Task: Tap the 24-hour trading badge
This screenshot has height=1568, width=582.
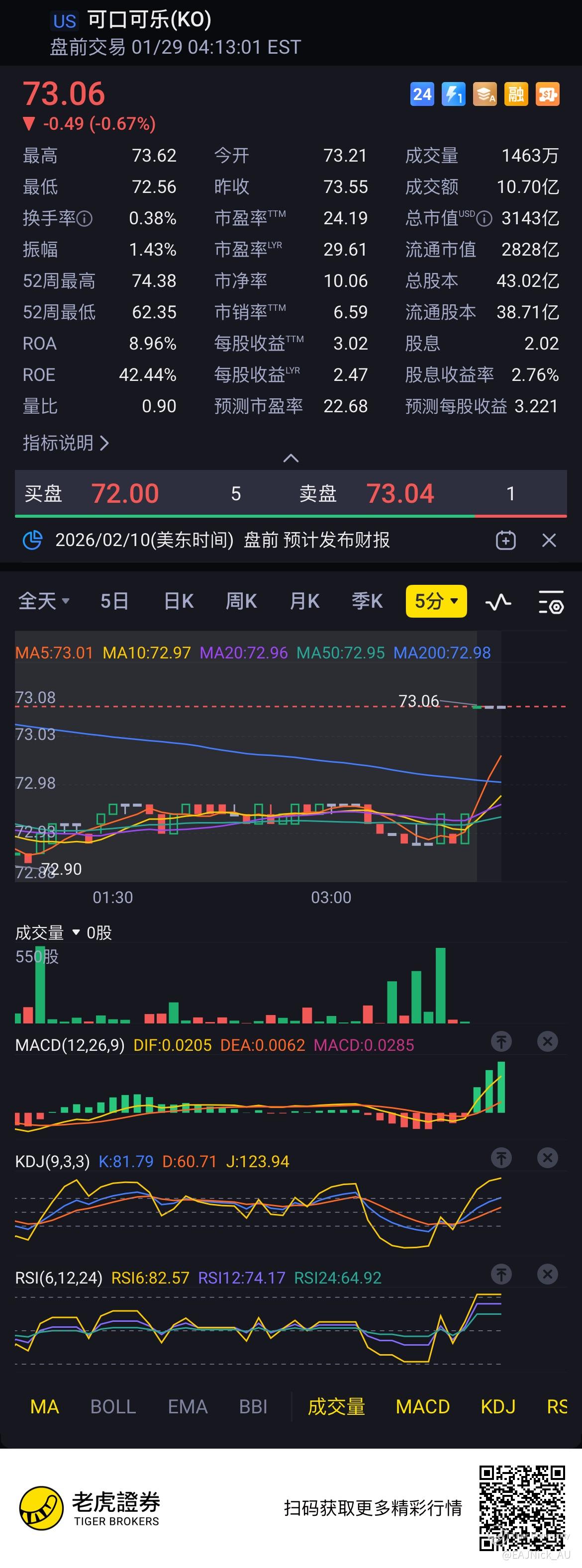Action: pos(422,94)
